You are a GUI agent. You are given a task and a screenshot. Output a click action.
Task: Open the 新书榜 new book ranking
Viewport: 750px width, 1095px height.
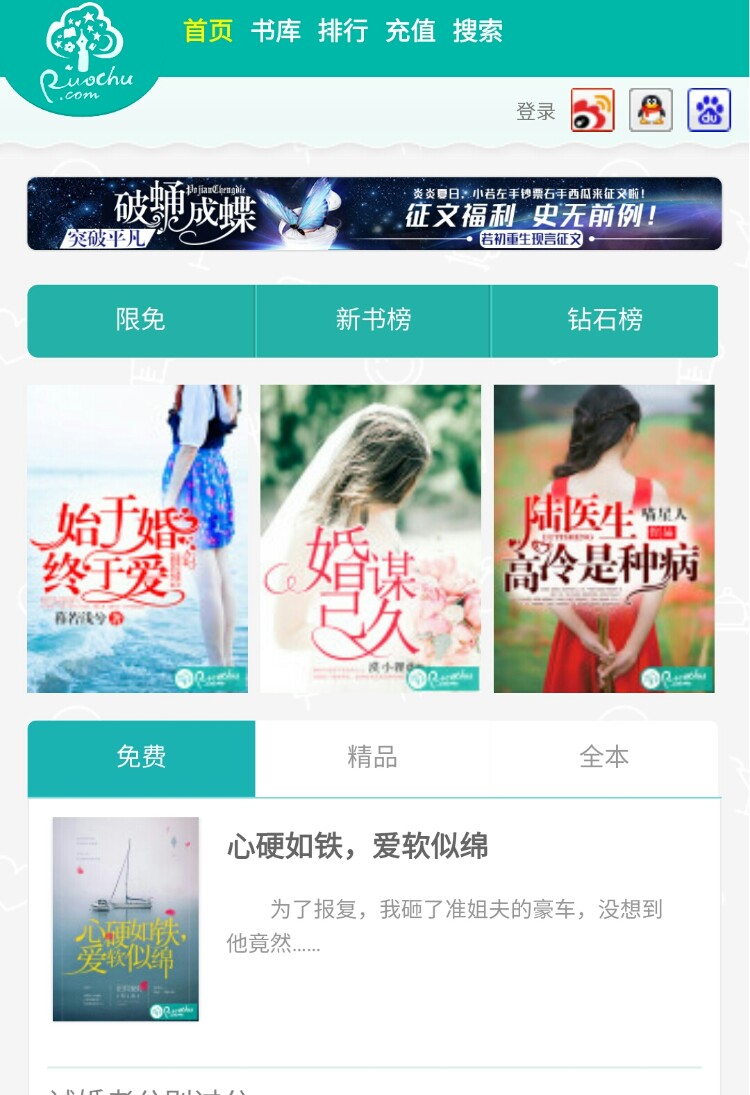point(371,321)
